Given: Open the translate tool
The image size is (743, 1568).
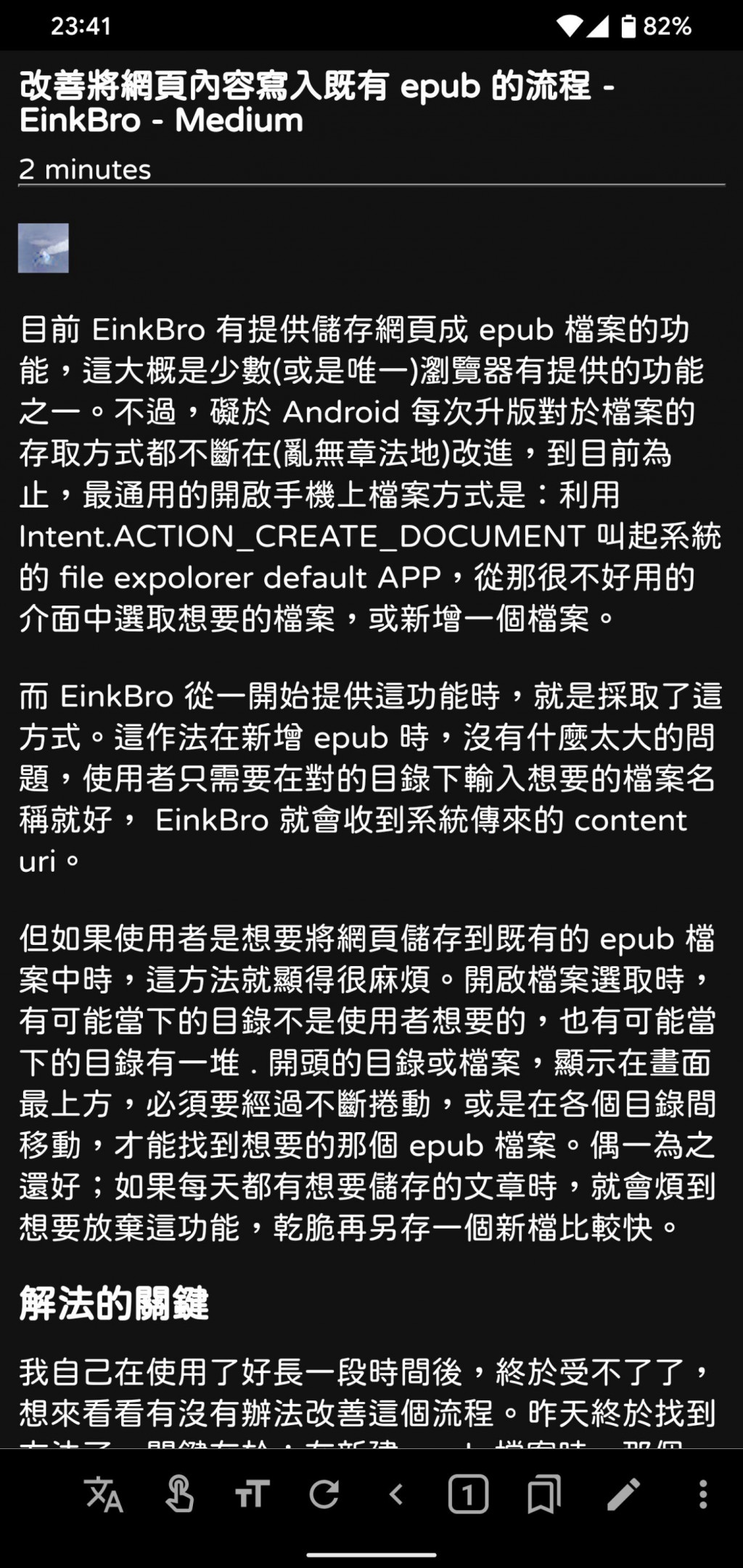Looking at the screenshot, I should click(104, 1495).
